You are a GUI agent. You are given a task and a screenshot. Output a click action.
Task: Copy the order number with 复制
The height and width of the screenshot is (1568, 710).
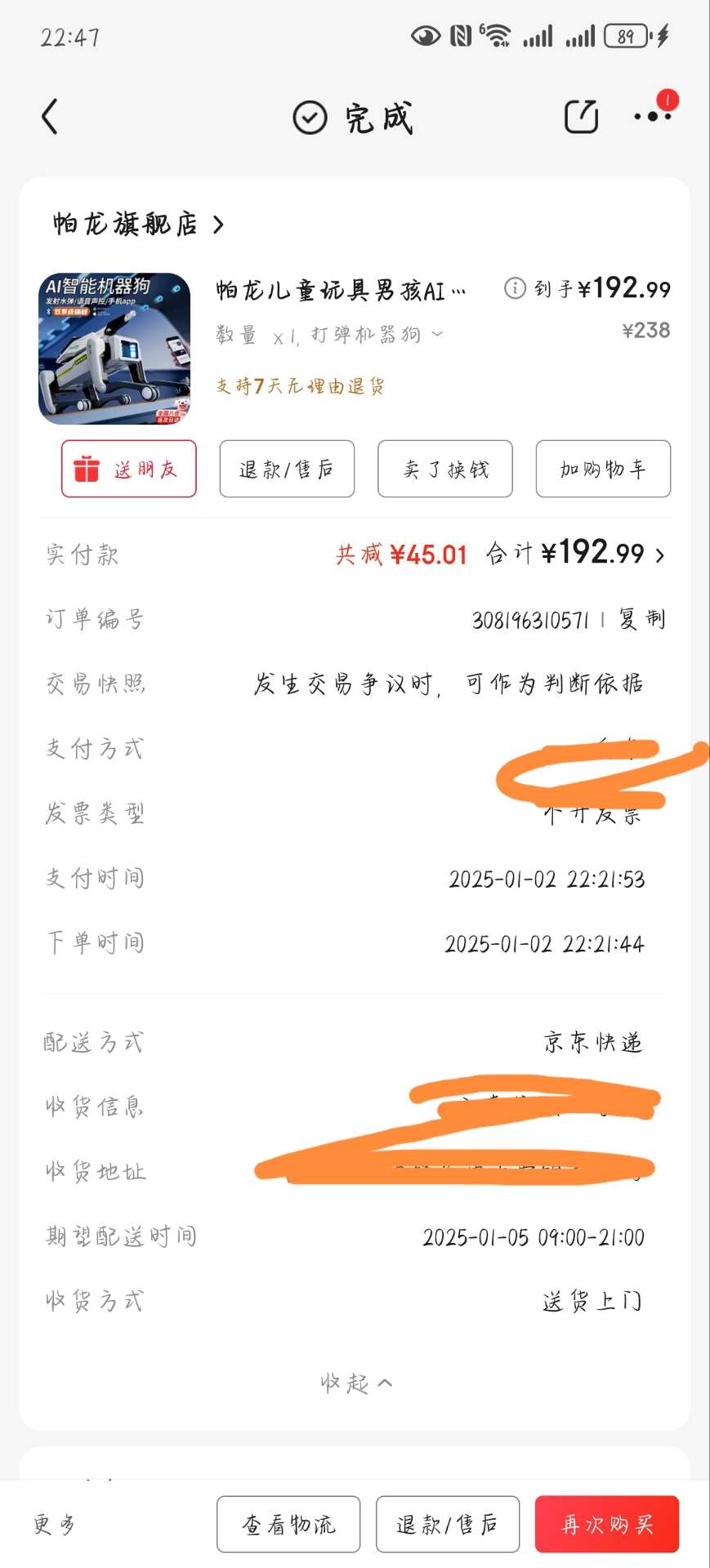641,619
